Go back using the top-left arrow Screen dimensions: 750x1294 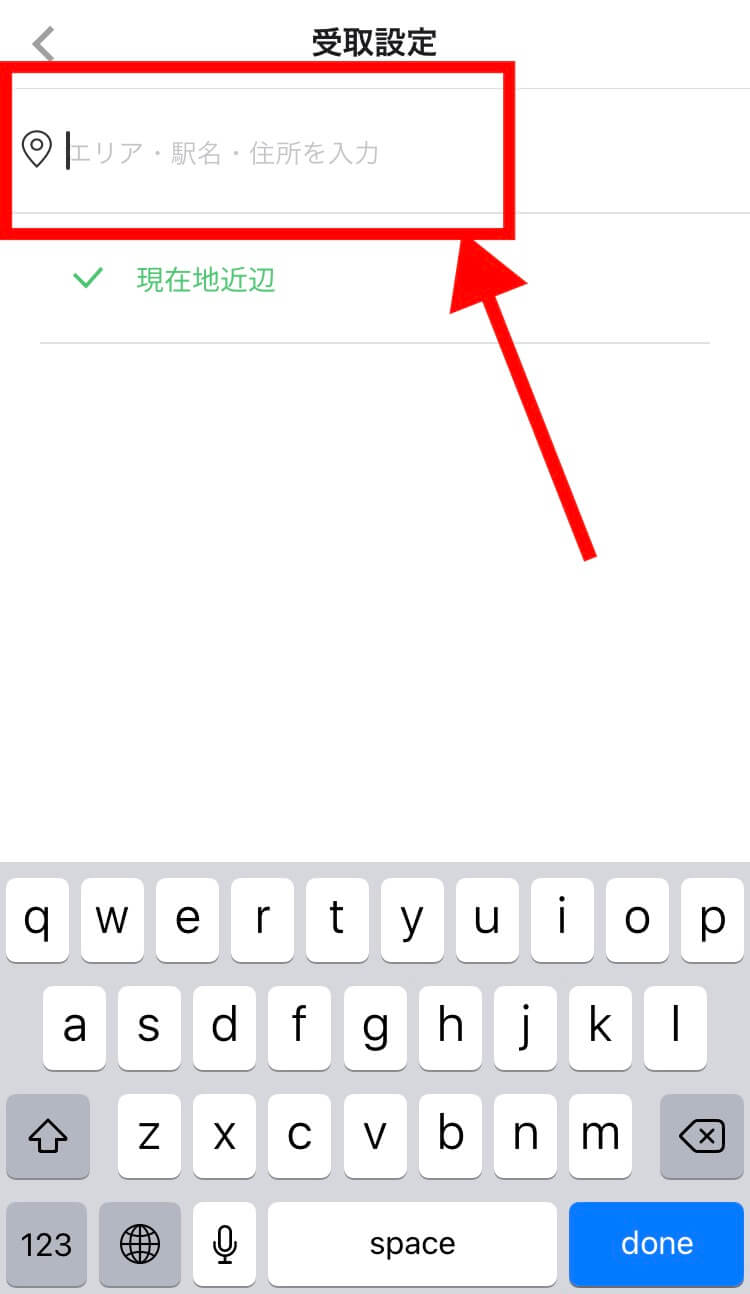pyautogui.click(x=43, y=44)
